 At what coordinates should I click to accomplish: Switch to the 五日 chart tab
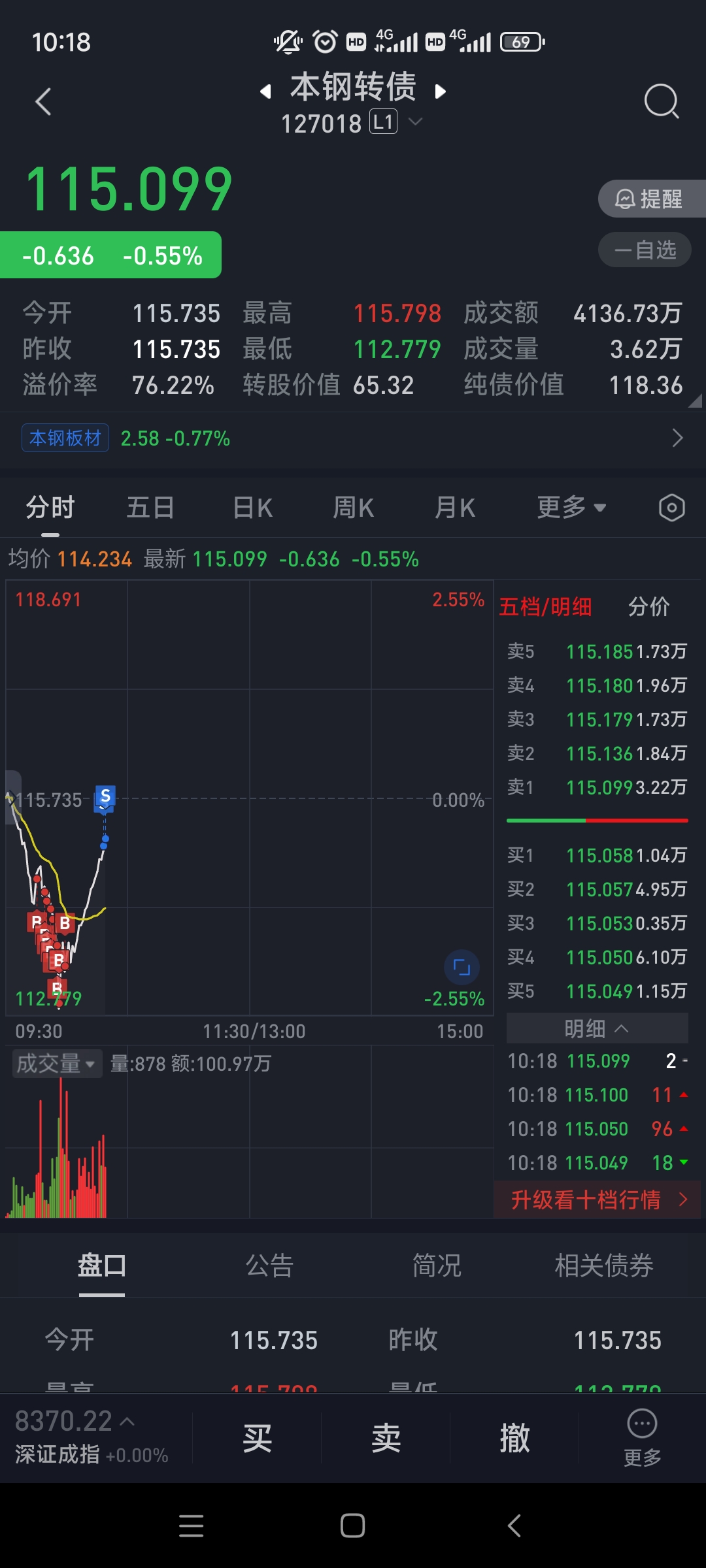pos(150,508)
